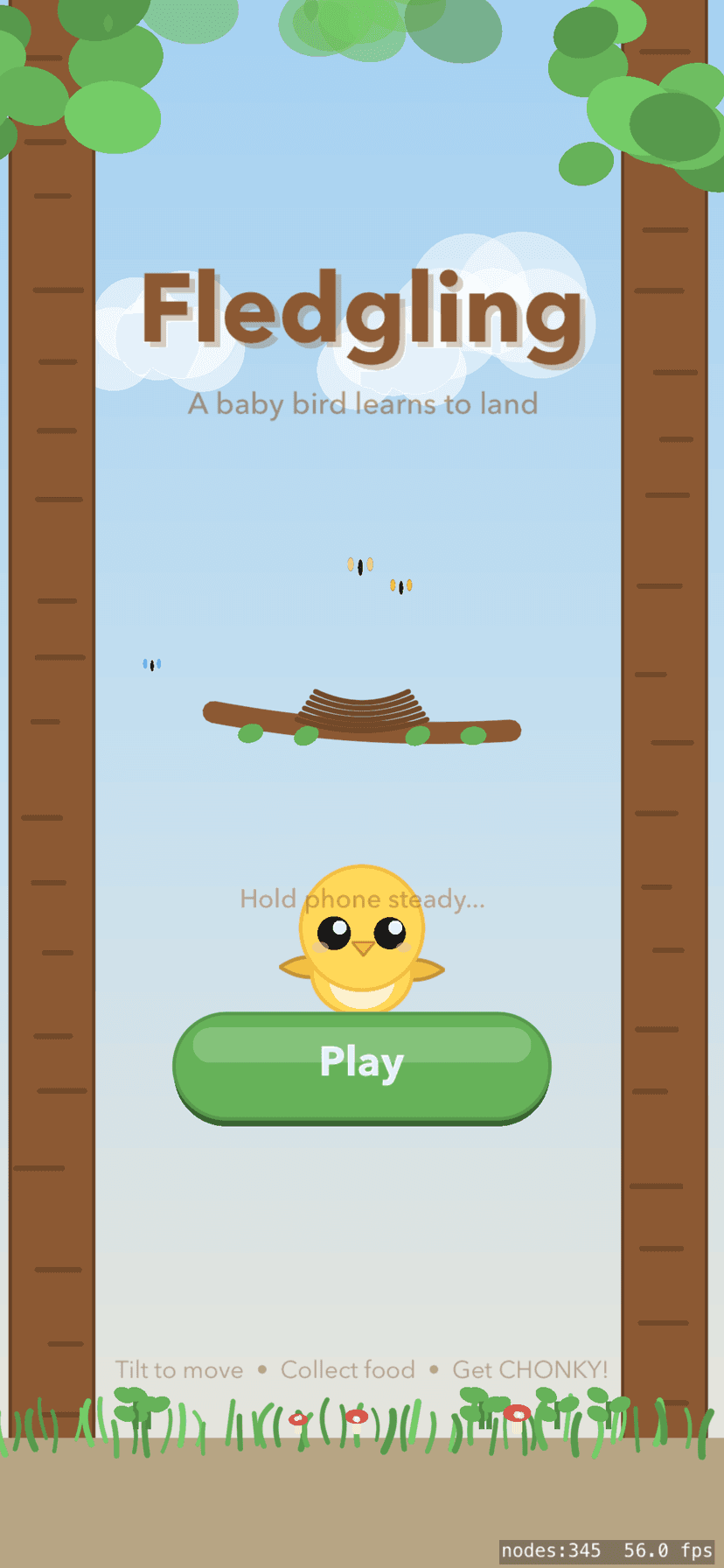The width and height of the screenshot is (724, 1568).
Task: Click the pair of yellow seeds near the nest
Action: pyautogui.click(x=361, y=566)
